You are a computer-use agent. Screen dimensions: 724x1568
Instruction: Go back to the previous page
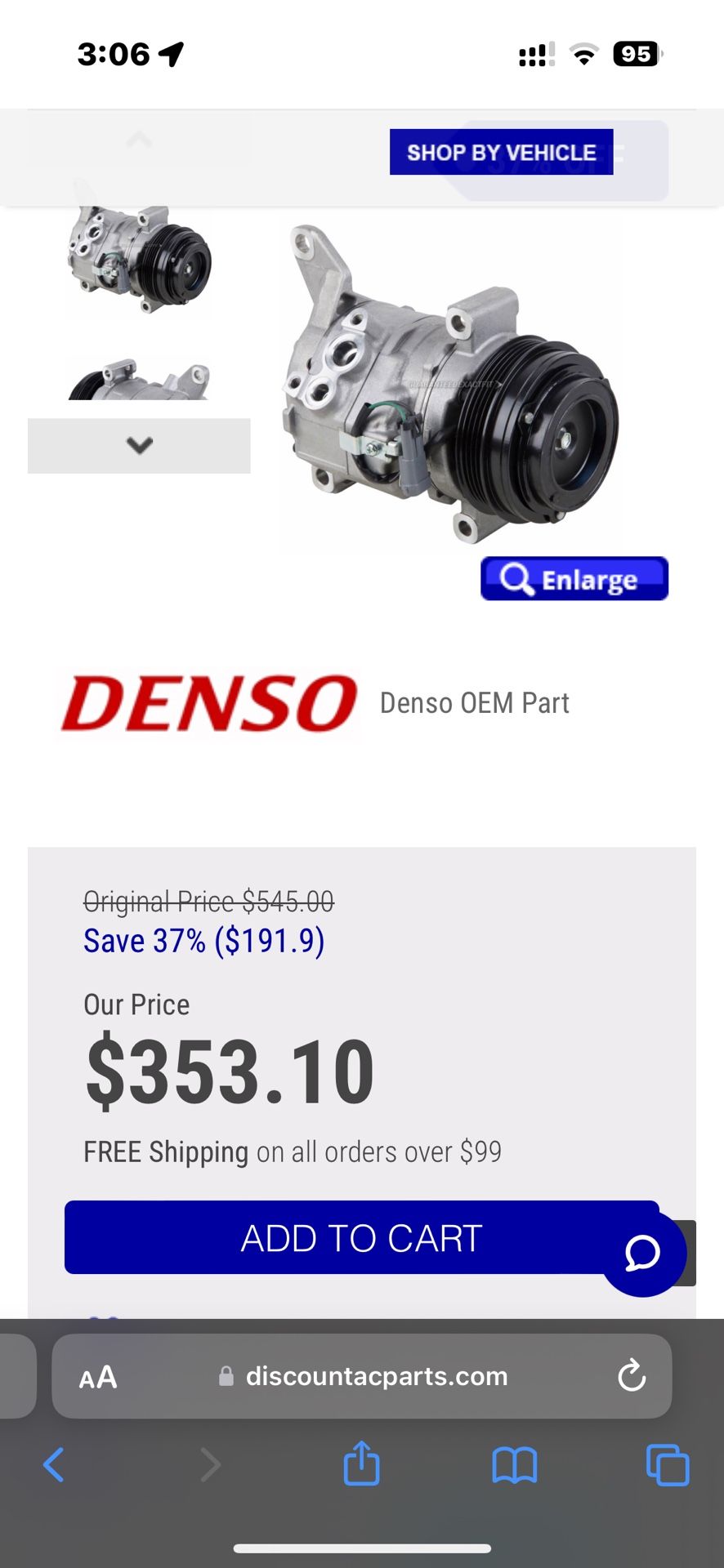coord(54,1464)
